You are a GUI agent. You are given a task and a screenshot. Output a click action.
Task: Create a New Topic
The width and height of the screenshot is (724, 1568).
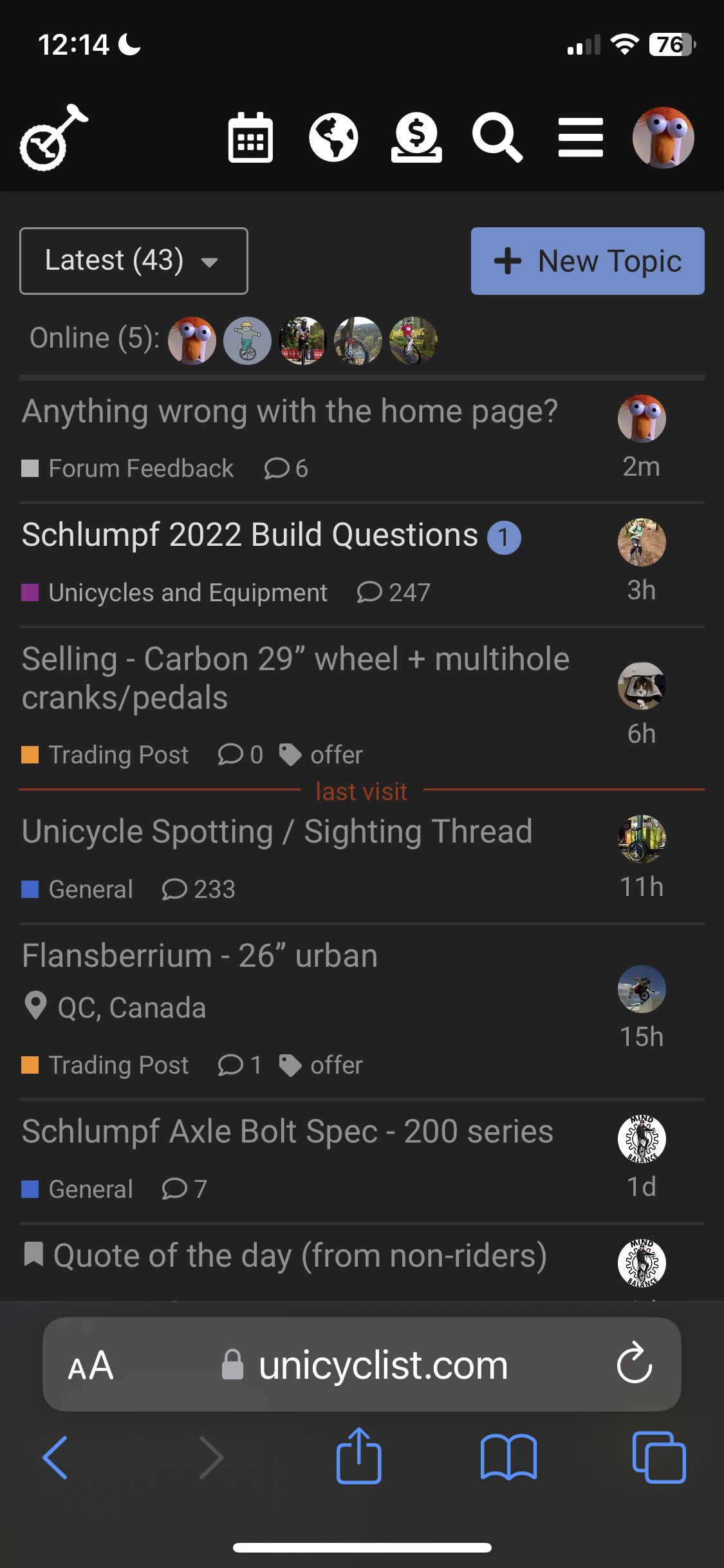point(587,261)
